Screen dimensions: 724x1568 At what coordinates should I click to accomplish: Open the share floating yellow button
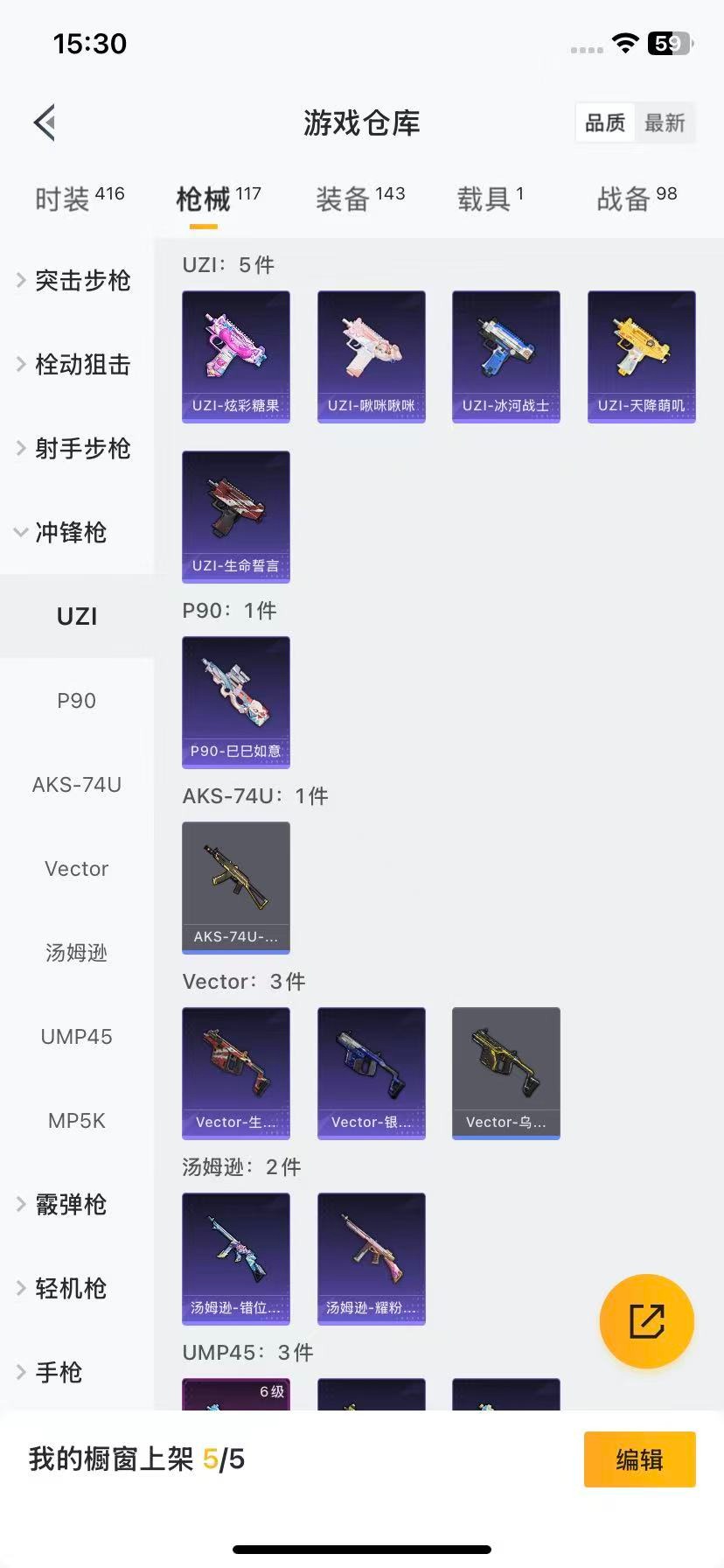(646, 1321)
